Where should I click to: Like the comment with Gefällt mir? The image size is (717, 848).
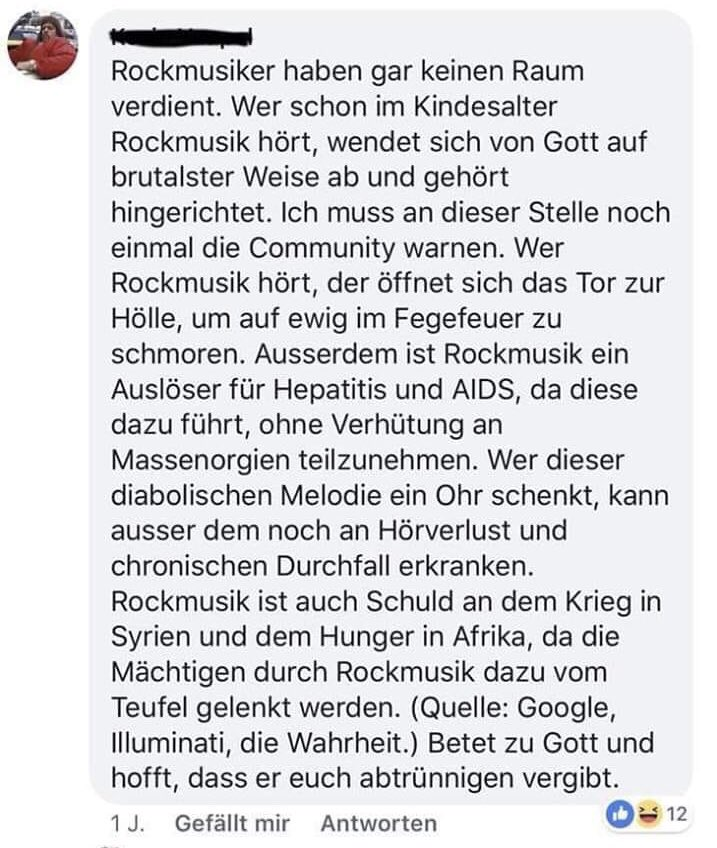click(x=232, y=823)
